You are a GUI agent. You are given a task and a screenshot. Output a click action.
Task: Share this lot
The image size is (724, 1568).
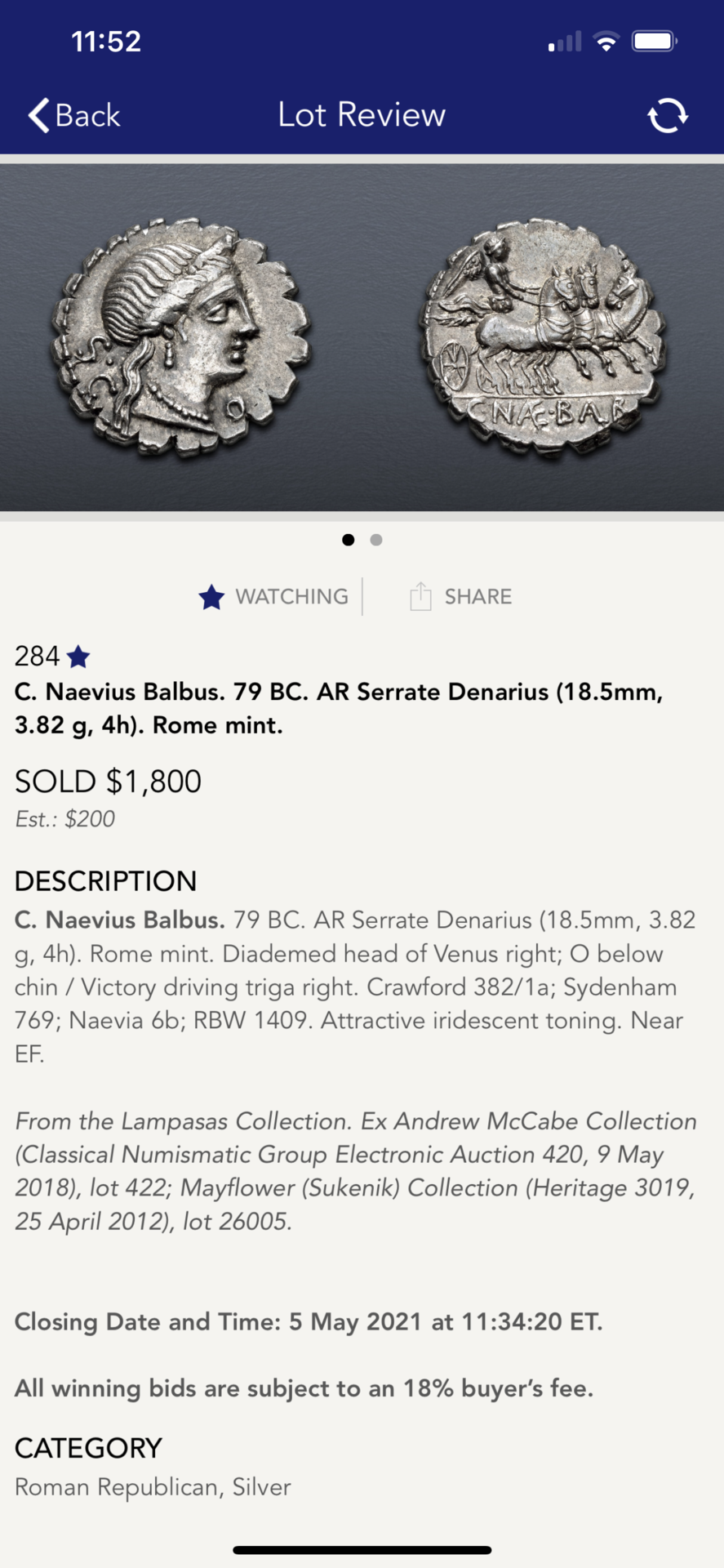point(461,597)
